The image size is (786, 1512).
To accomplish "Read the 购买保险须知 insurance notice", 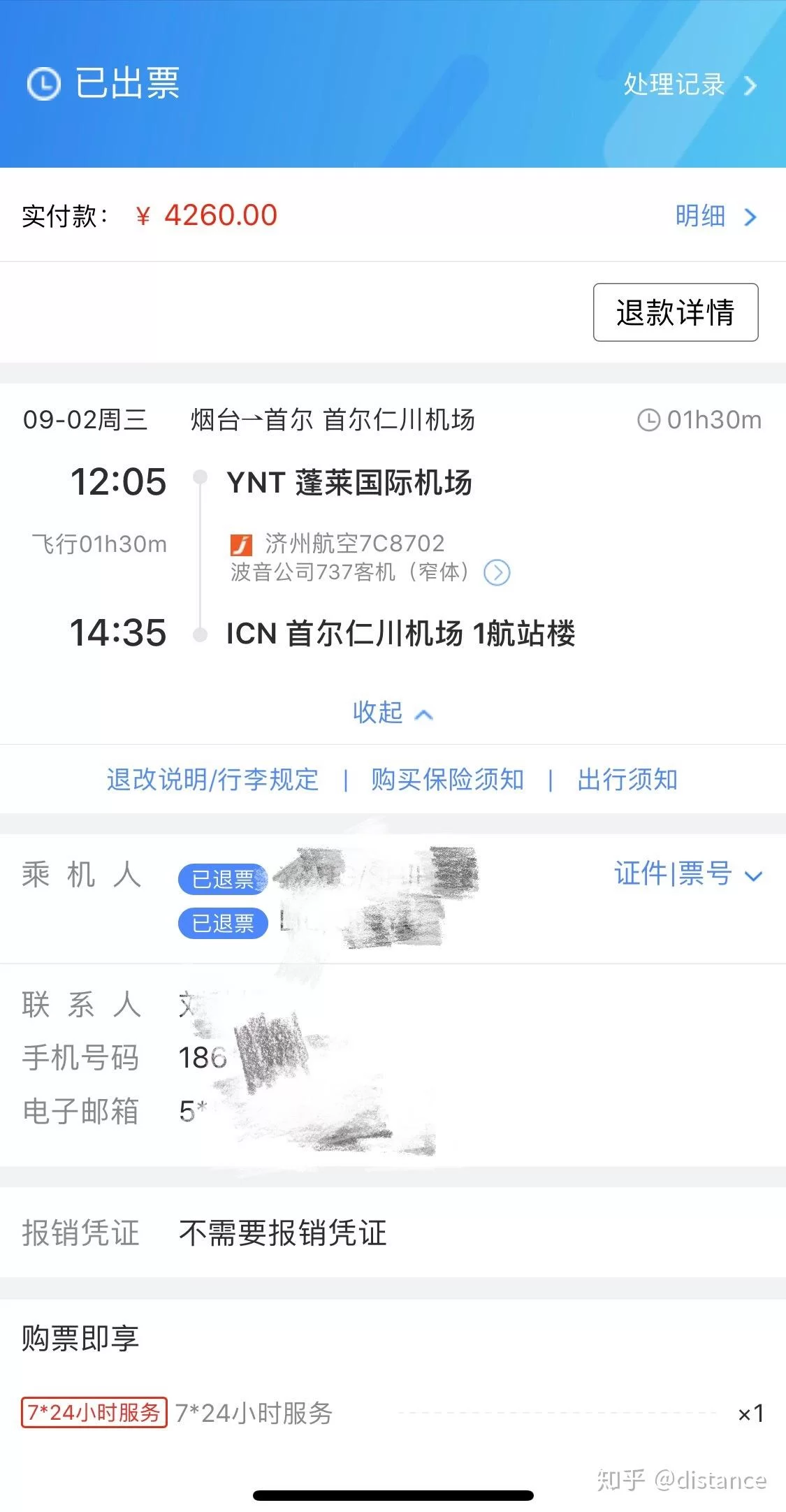I will (x=447, y=780).
